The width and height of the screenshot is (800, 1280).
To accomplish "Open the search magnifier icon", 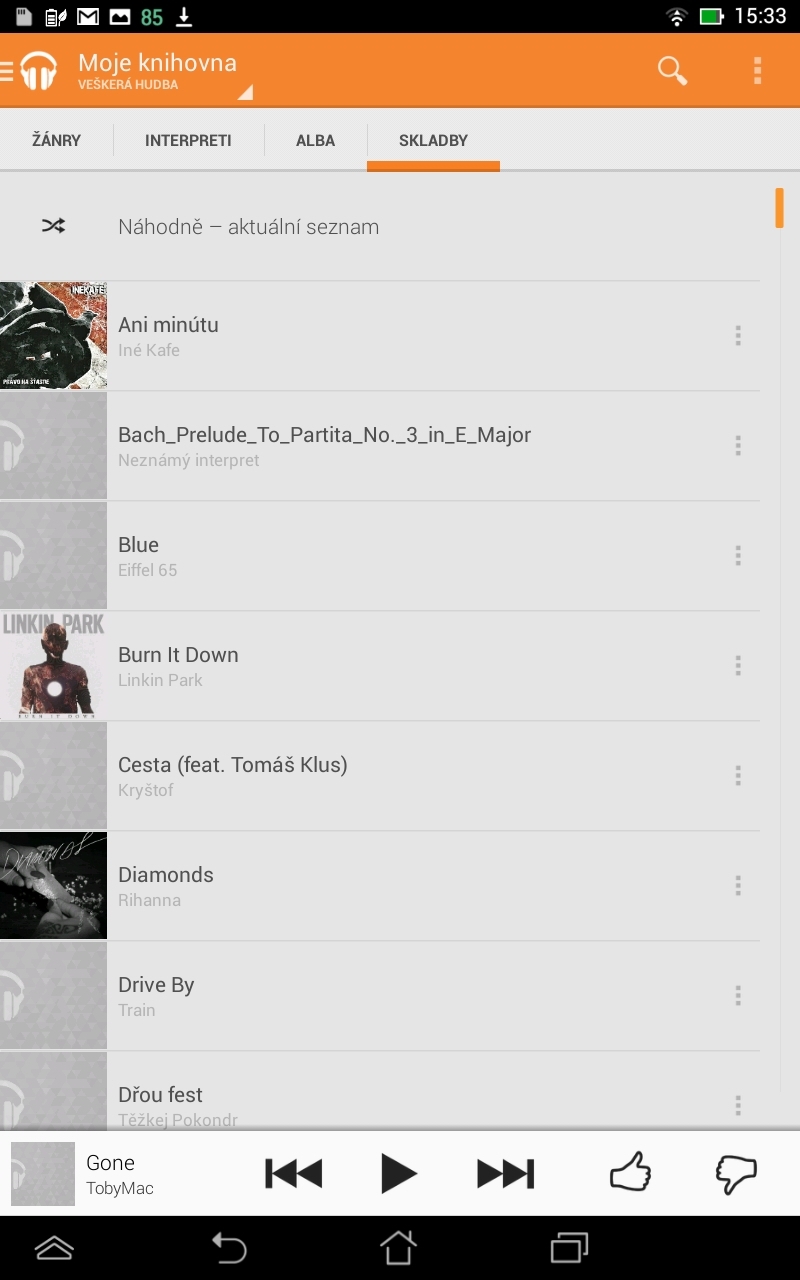I will click(x=672, y=71).
